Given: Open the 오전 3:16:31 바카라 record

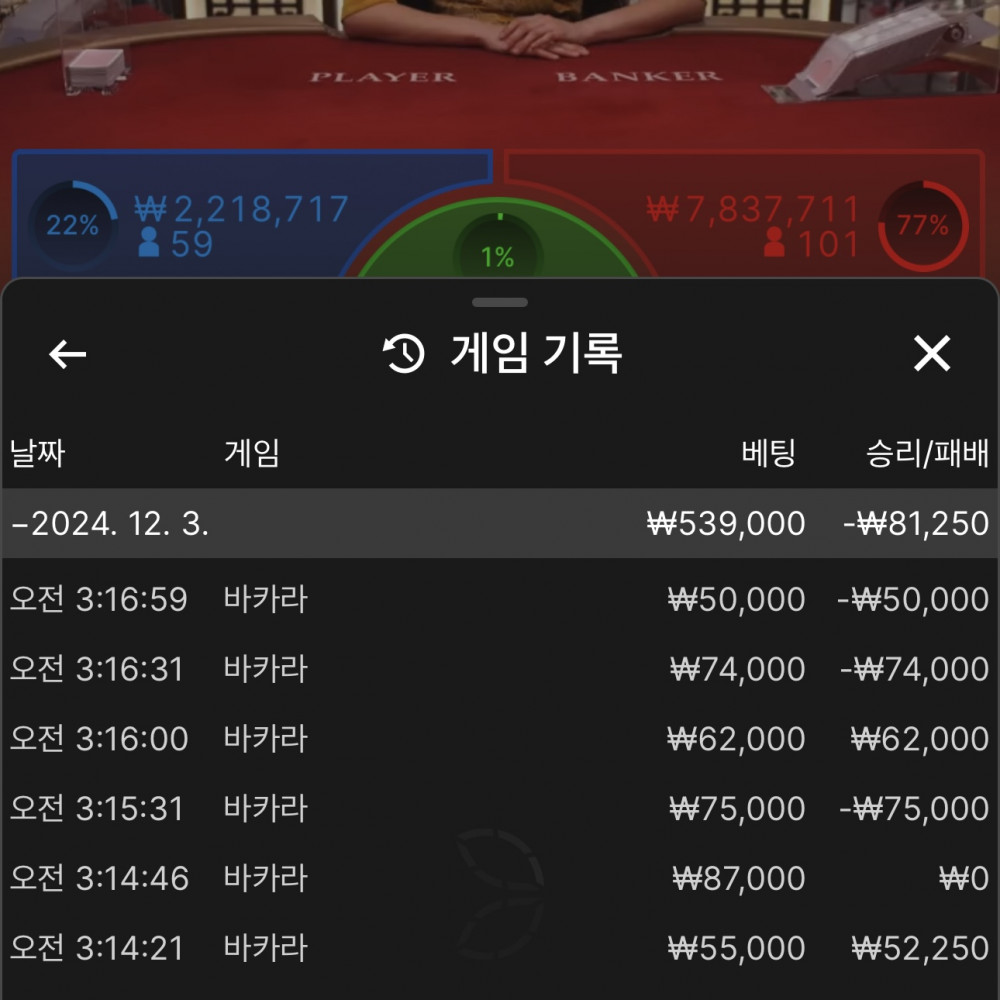Looking at the screenshot, I should pos(500,669).
